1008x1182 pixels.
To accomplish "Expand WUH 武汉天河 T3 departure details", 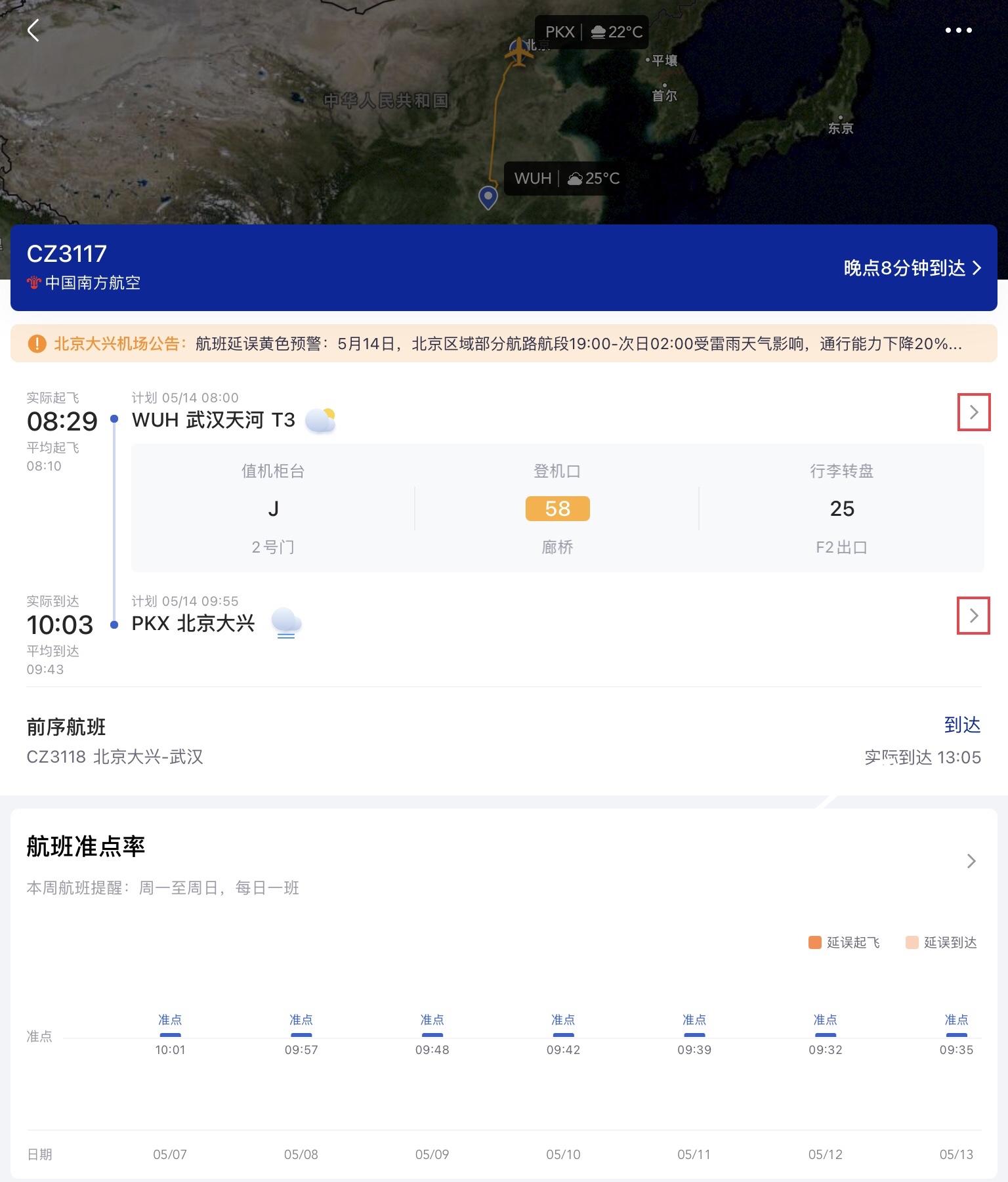I will click(x=973, y=412).
